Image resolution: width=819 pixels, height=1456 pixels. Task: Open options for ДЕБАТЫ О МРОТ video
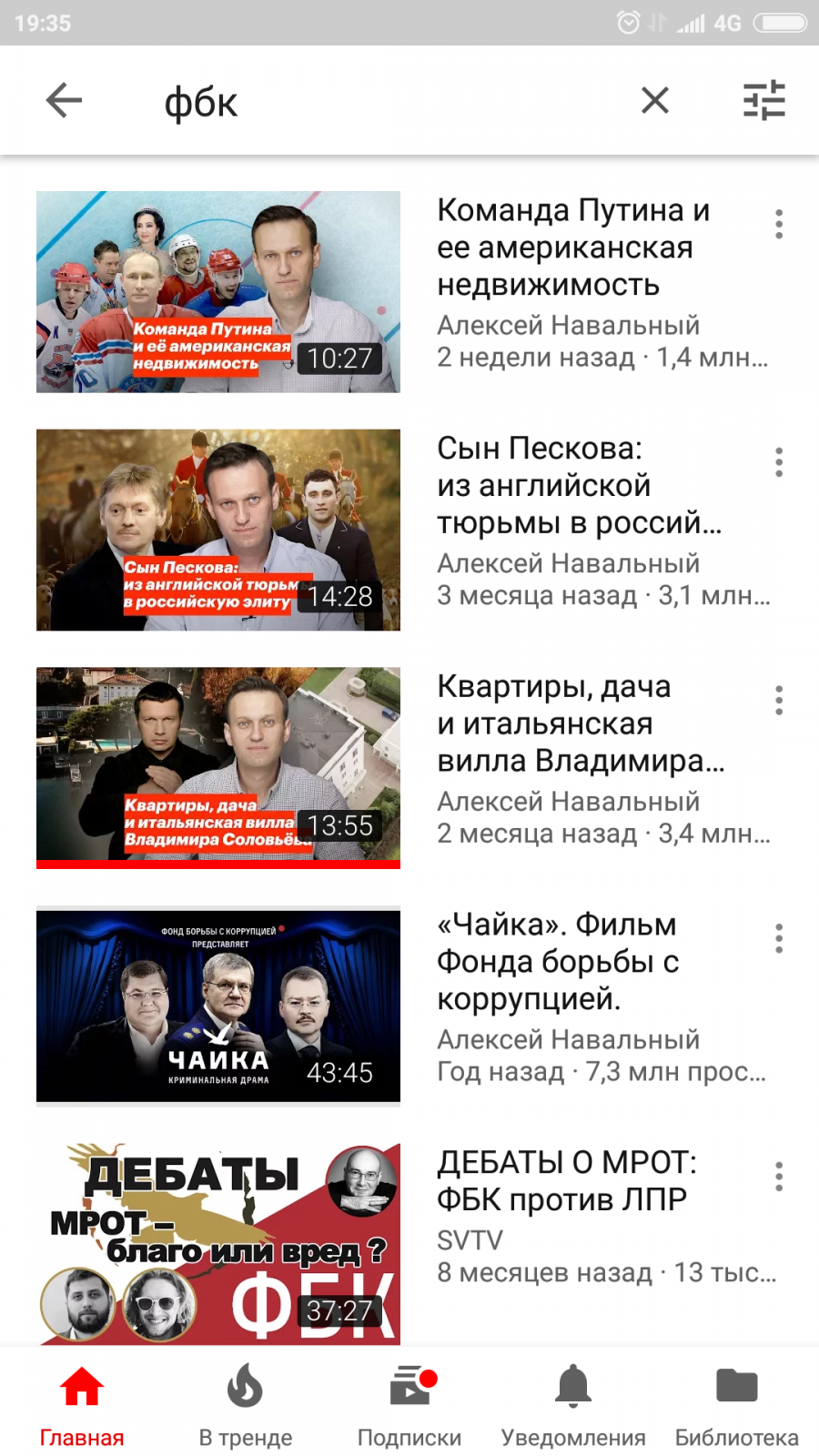[x=779, y=1177]
